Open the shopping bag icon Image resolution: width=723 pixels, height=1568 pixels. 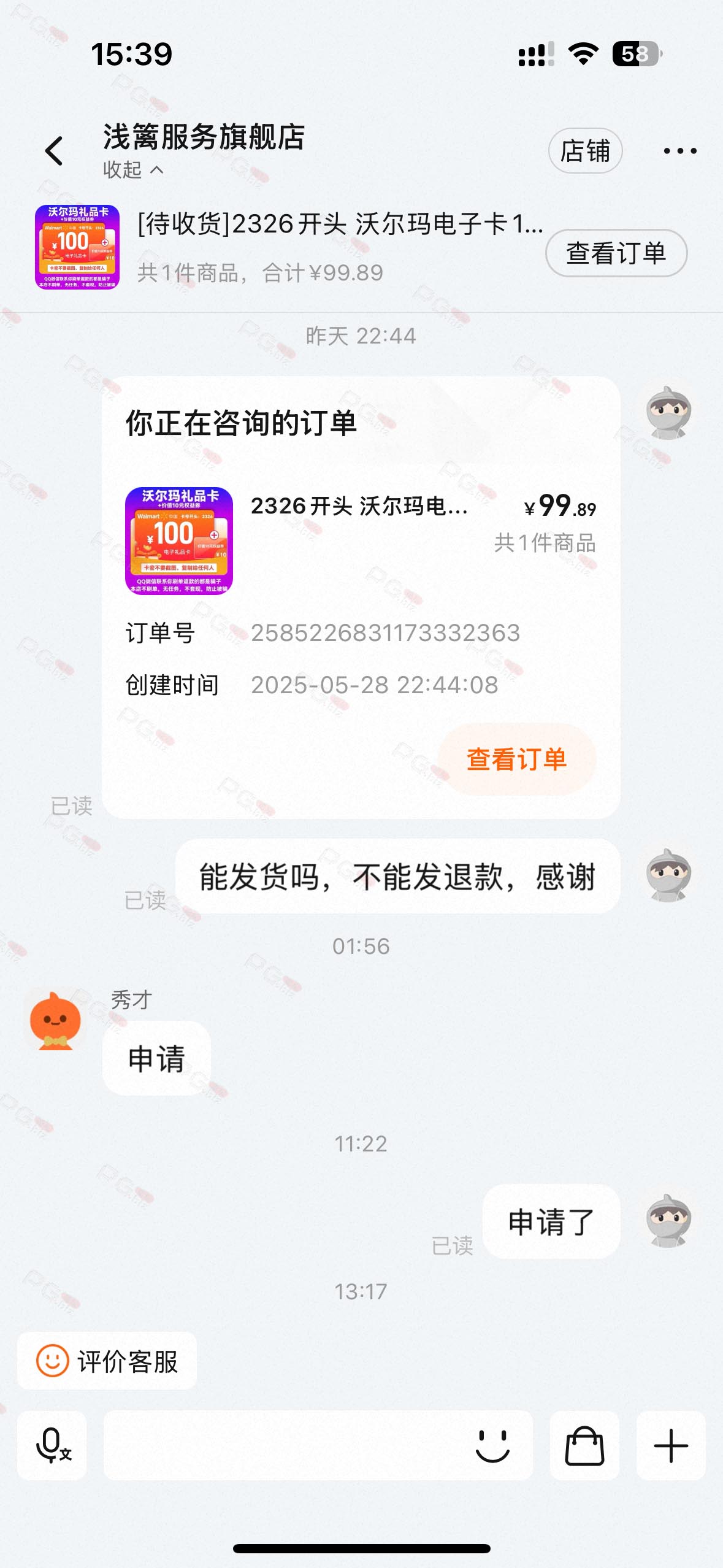pyautogui.click(x=584, y=1445)
